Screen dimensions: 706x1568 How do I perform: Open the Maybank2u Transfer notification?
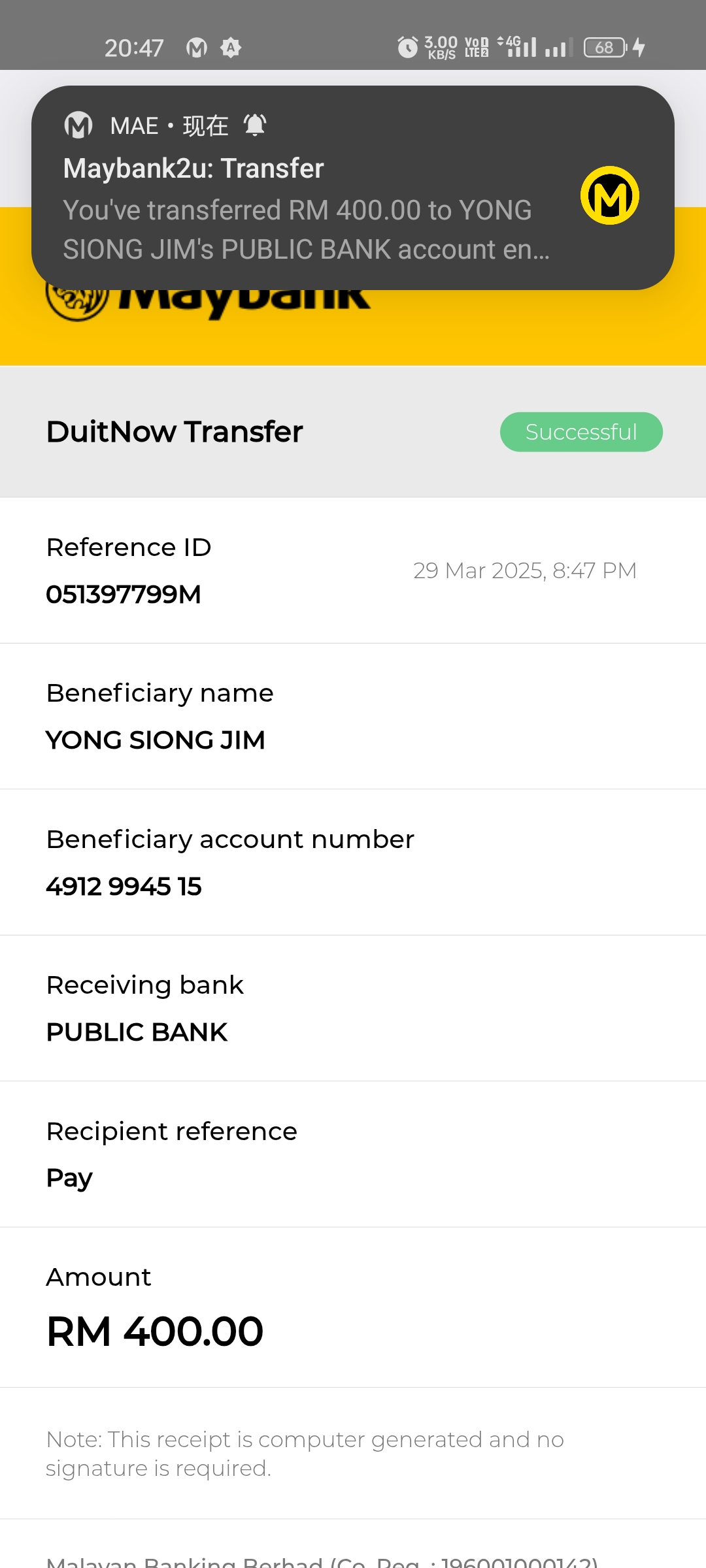pyautogui.click(x=307, y=209)
